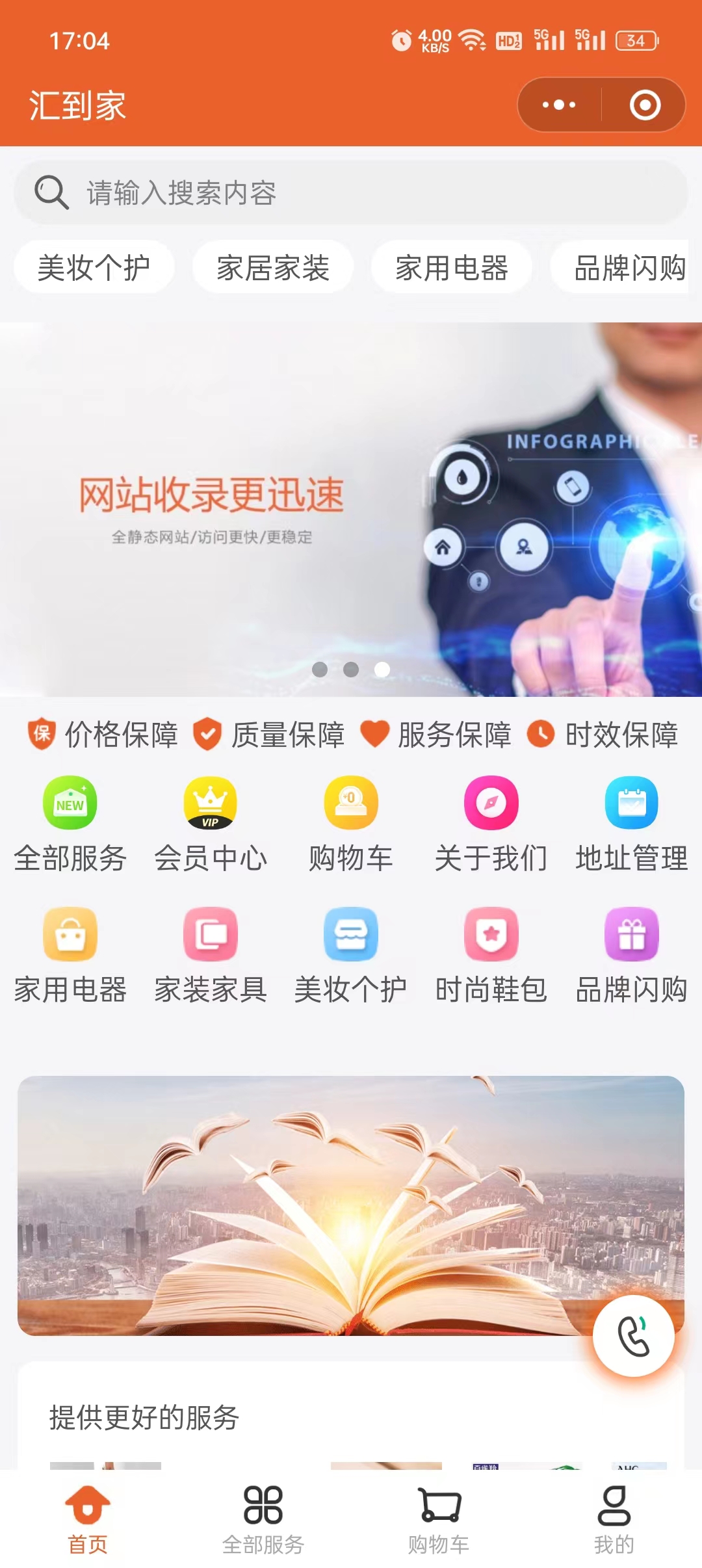Screen dimensions: 702x1568
Task: Browse the 家装家具 category
Action: point(211,935)
